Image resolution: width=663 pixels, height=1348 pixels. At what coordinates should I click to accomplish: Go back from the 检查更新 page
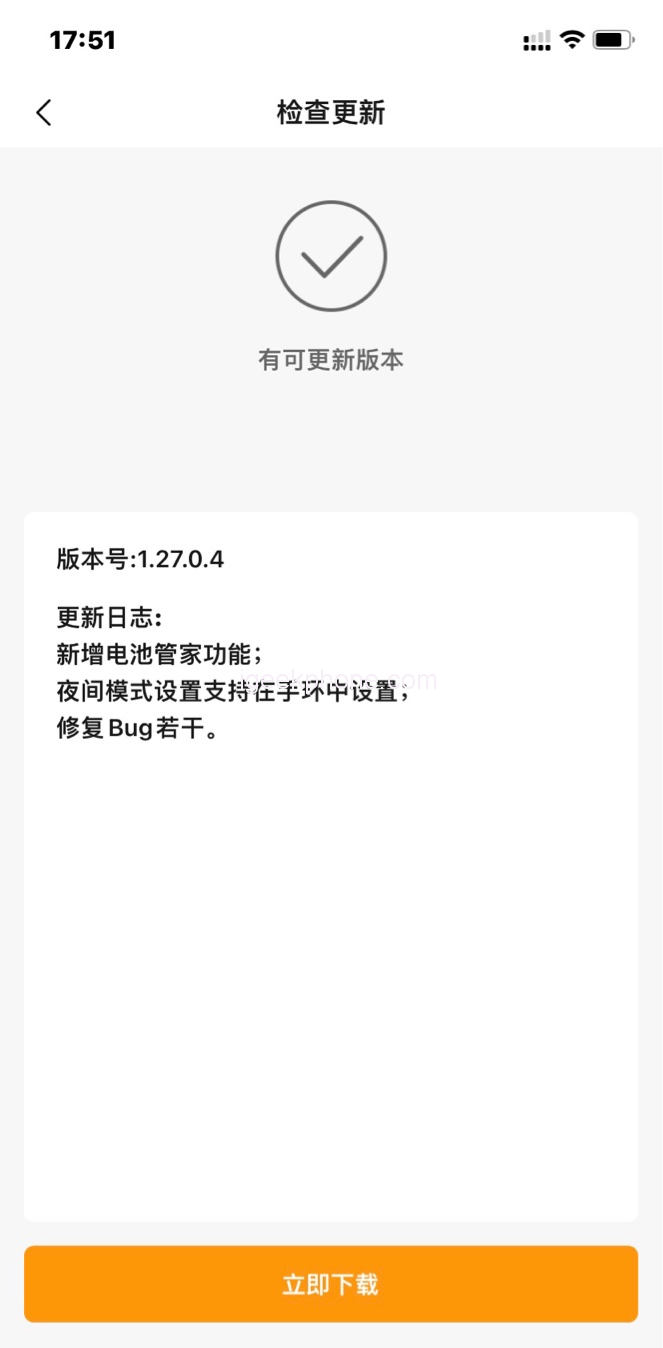point(43,112)
